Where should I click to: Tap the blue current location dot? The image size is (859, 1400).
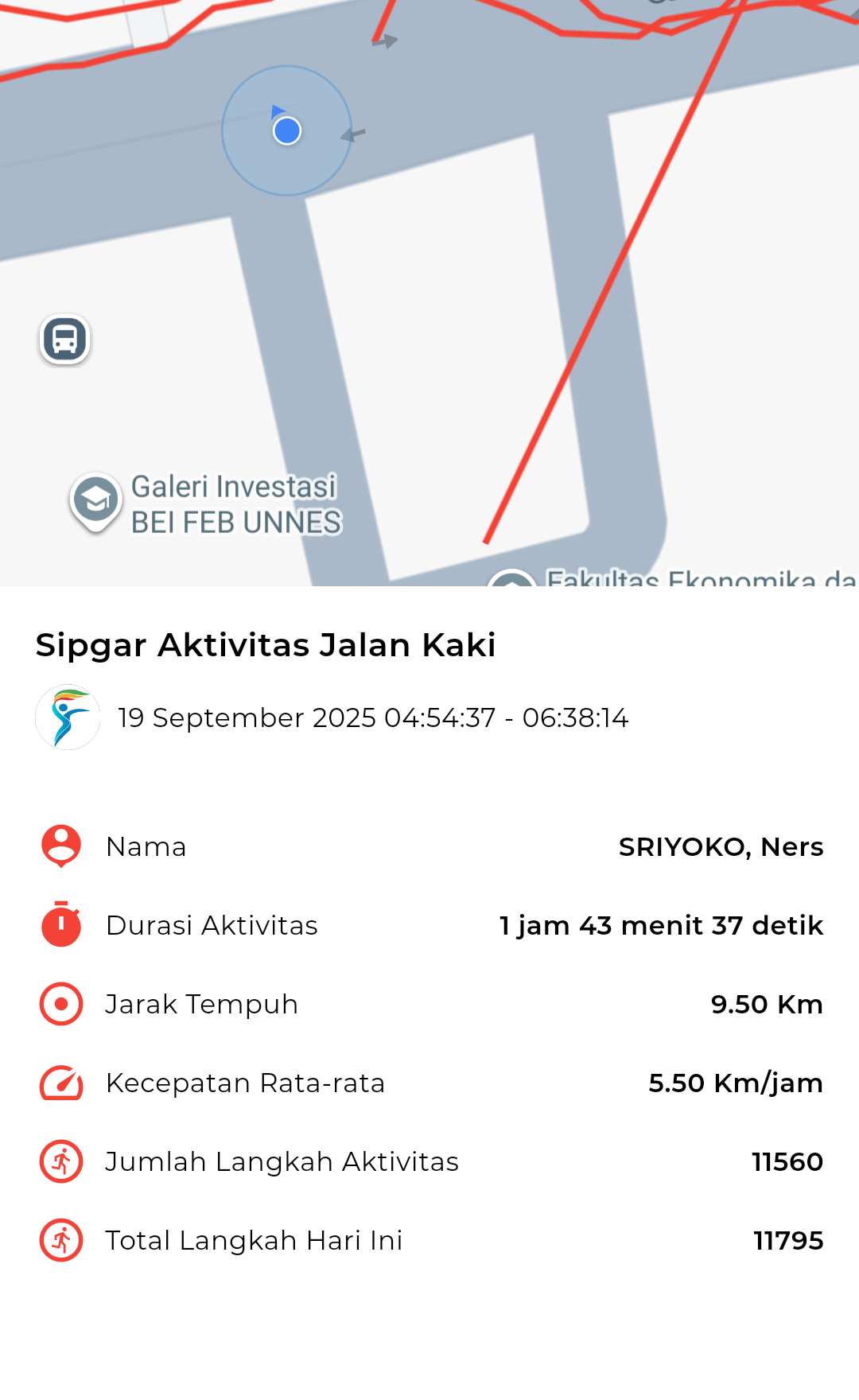pyautogui.click(x=287, y=130)
